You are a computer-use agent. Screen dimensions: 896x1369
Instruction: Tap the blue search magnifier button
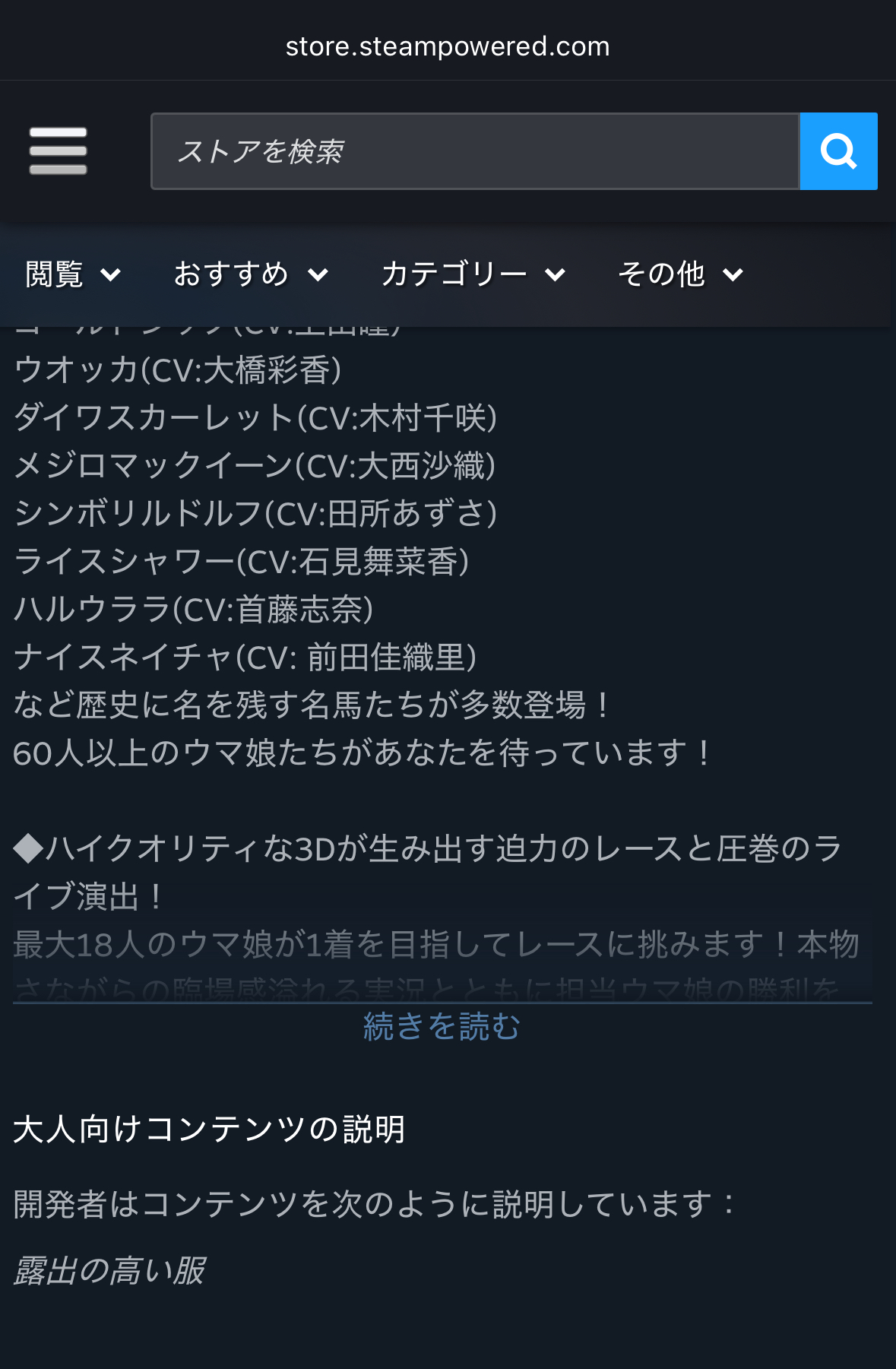pos(838,151)
